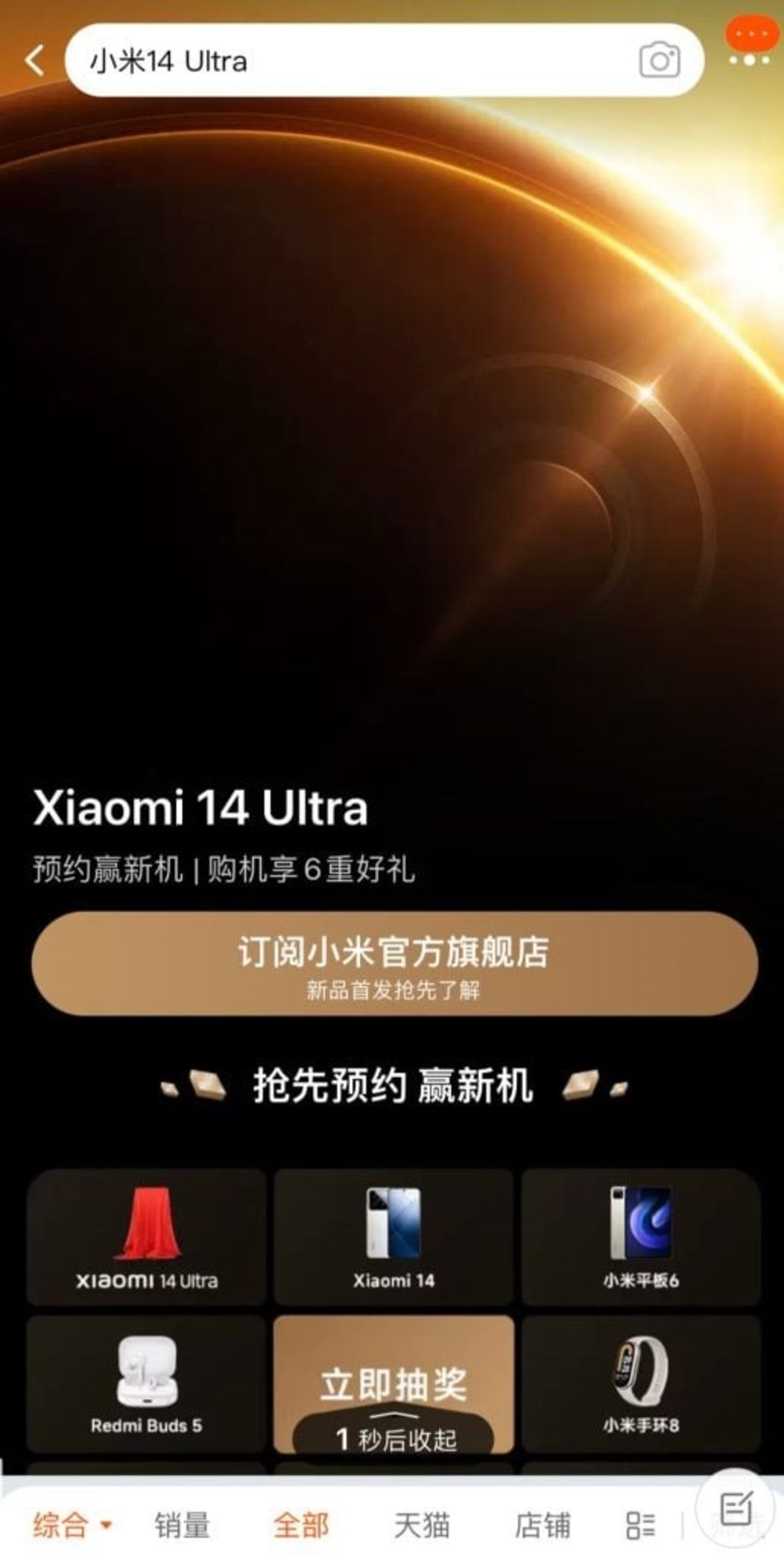
Task: Sort results by 销量
Action: point(182,1525)
